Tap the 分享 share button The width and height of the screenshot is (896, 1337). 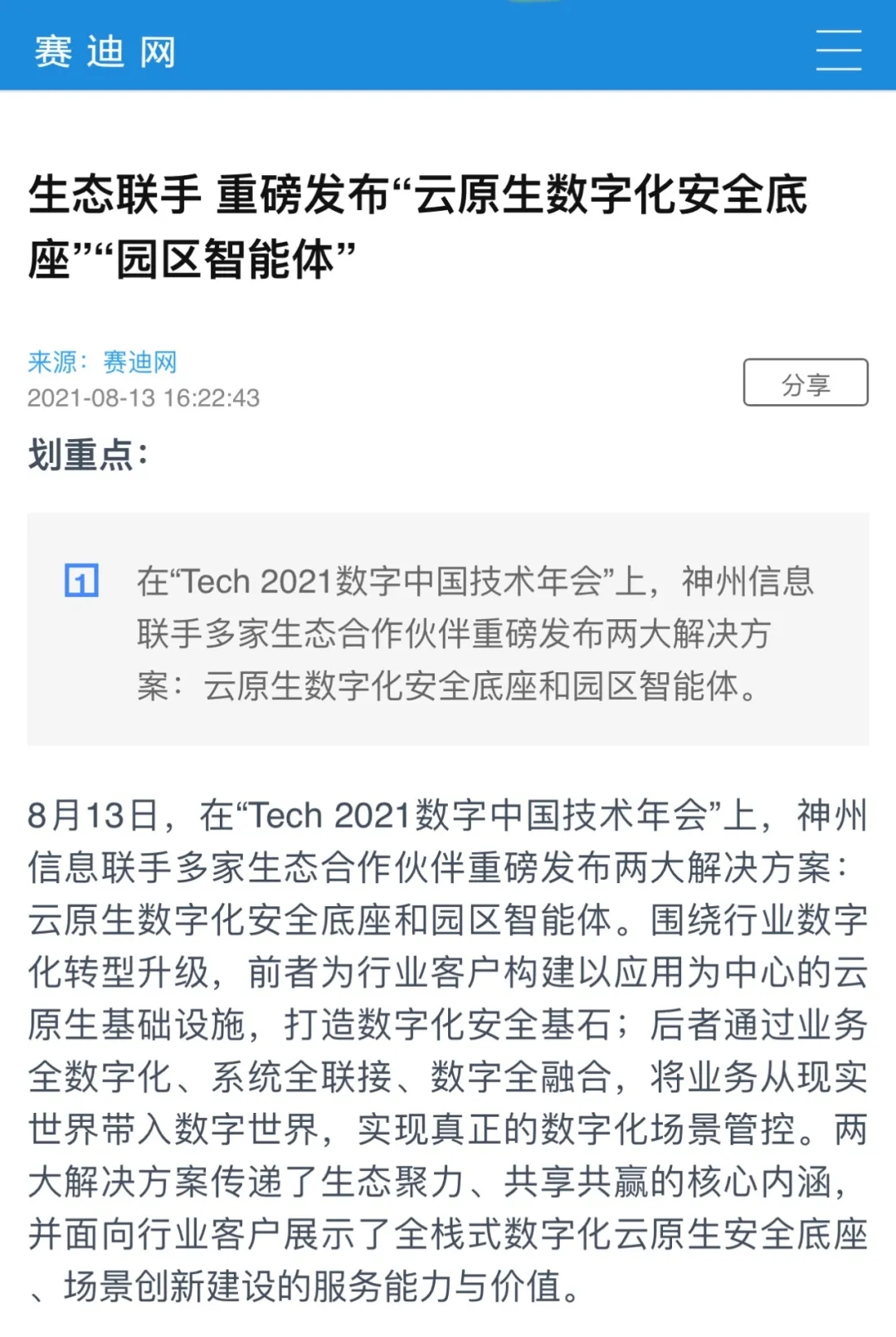[x=805, y=383]
